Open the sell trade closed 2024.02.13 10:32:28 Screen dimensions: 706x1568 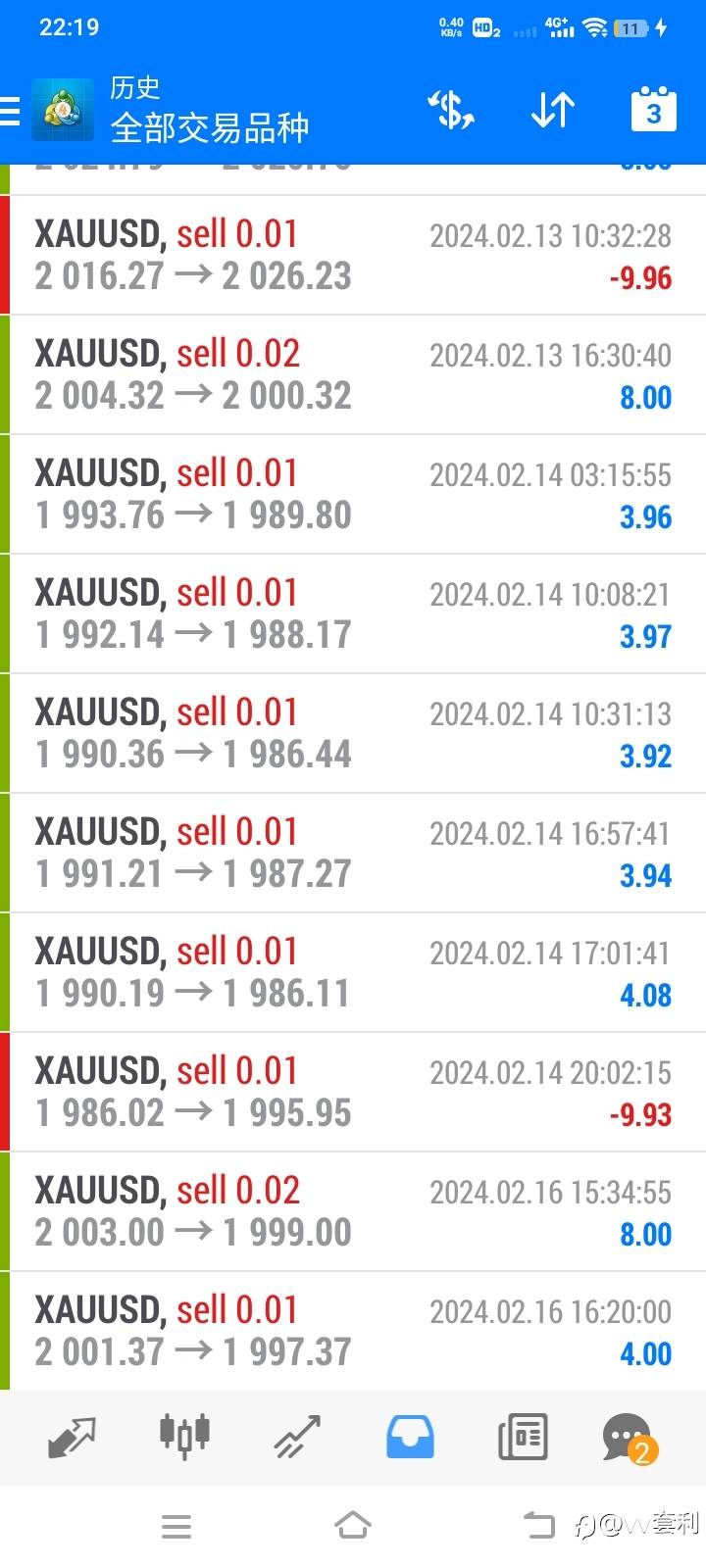[x=353, y=255]
